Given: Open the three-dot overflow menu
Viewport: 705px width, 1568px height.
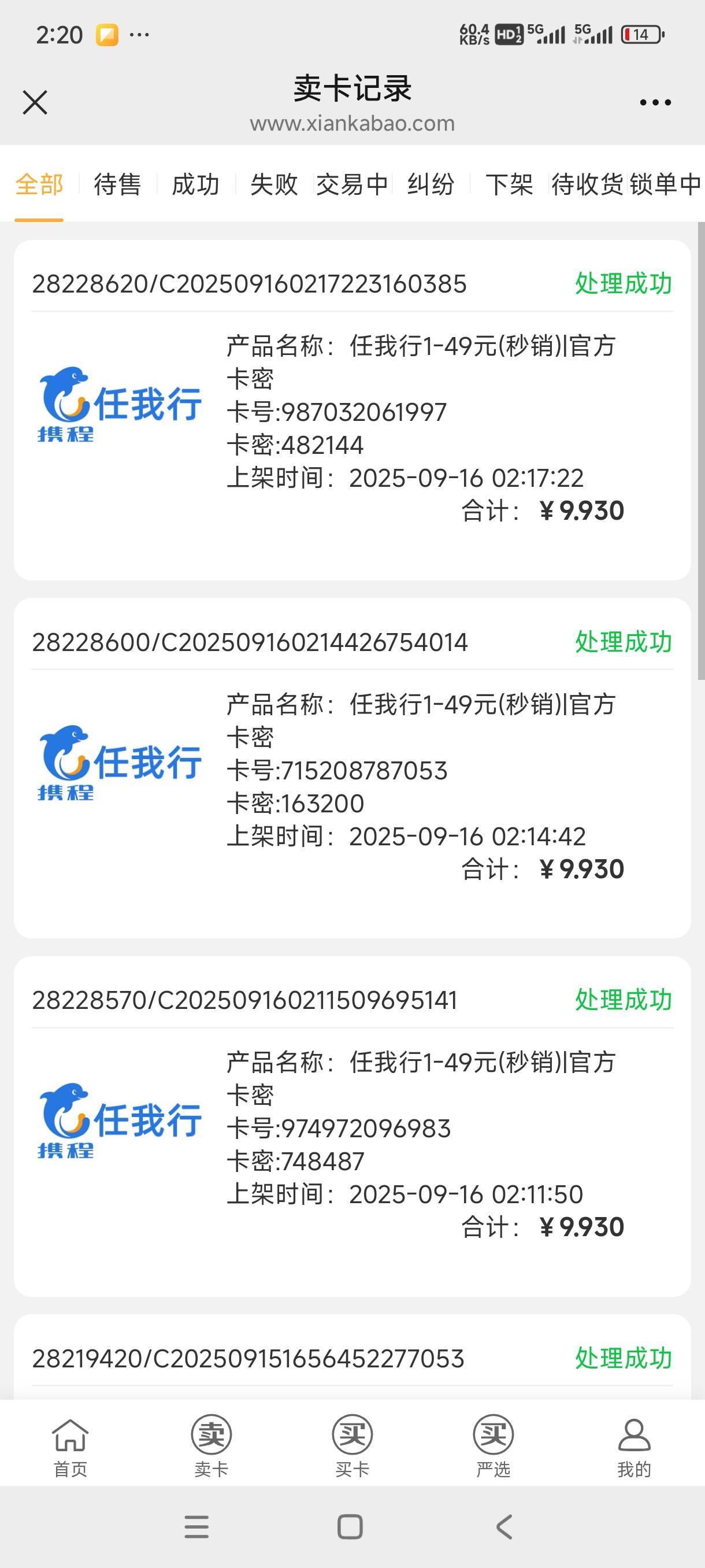Looking at the screenshot, I should pos(655,102).
